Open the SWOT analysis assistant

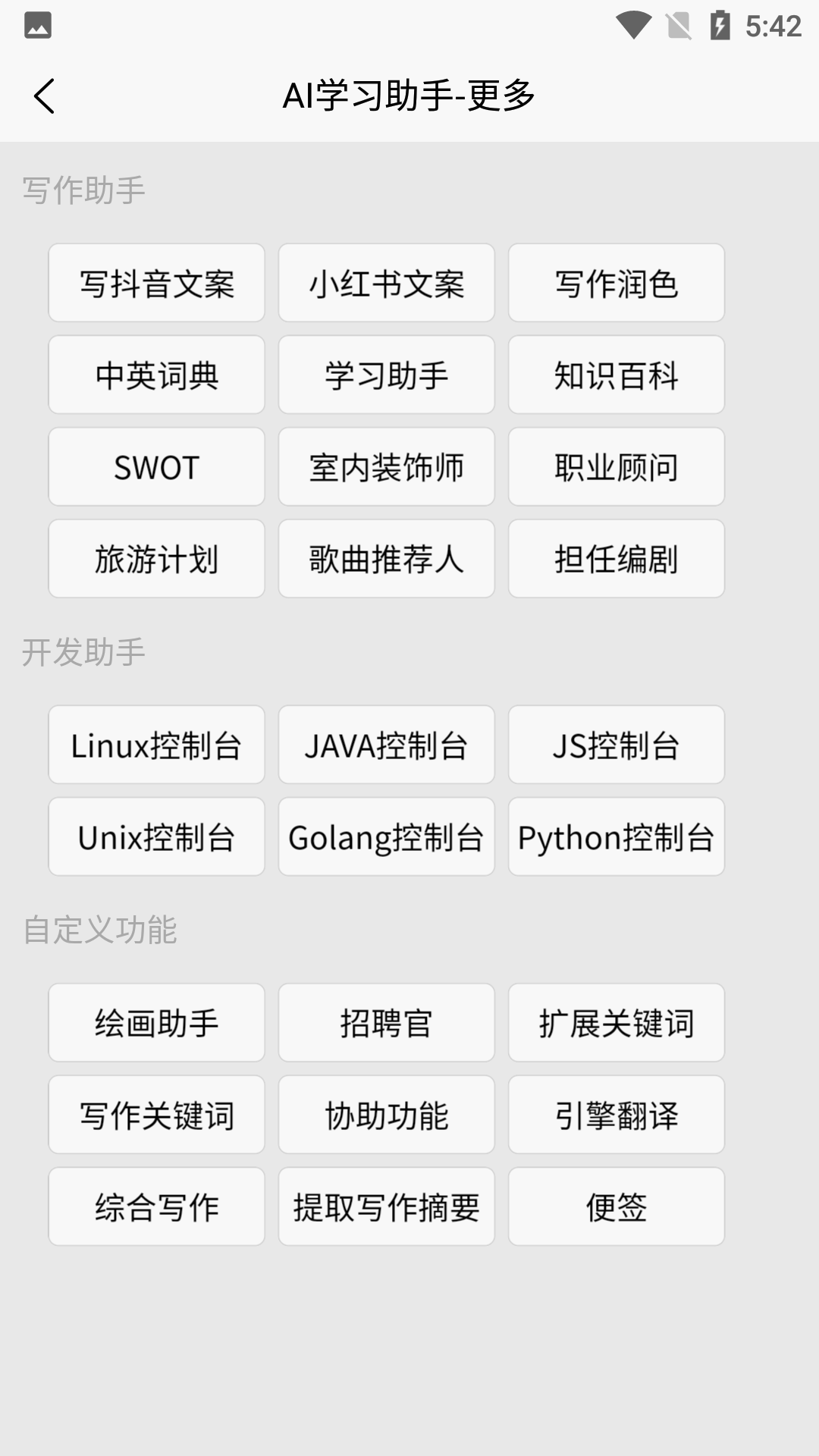[156, 466]
